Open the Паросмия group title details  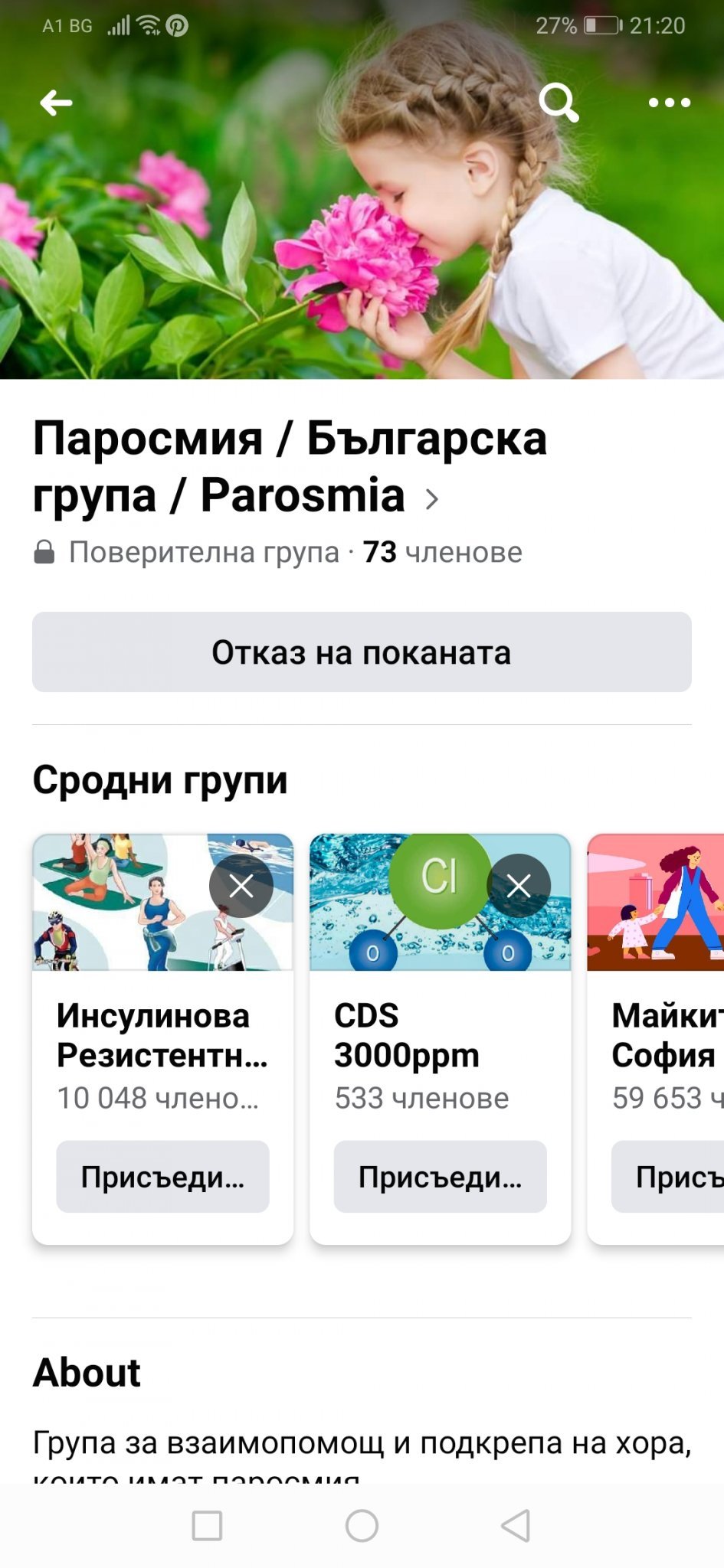point(290,467)
